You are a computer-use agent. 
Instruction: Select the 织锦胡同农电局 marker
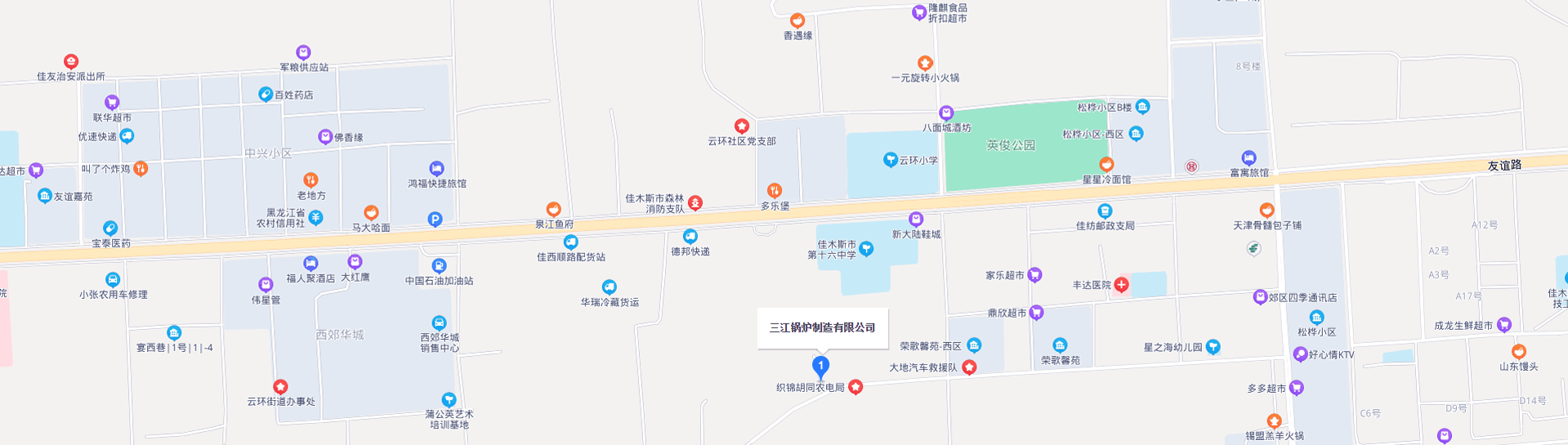pyautogui.click(x=855, y=387)
